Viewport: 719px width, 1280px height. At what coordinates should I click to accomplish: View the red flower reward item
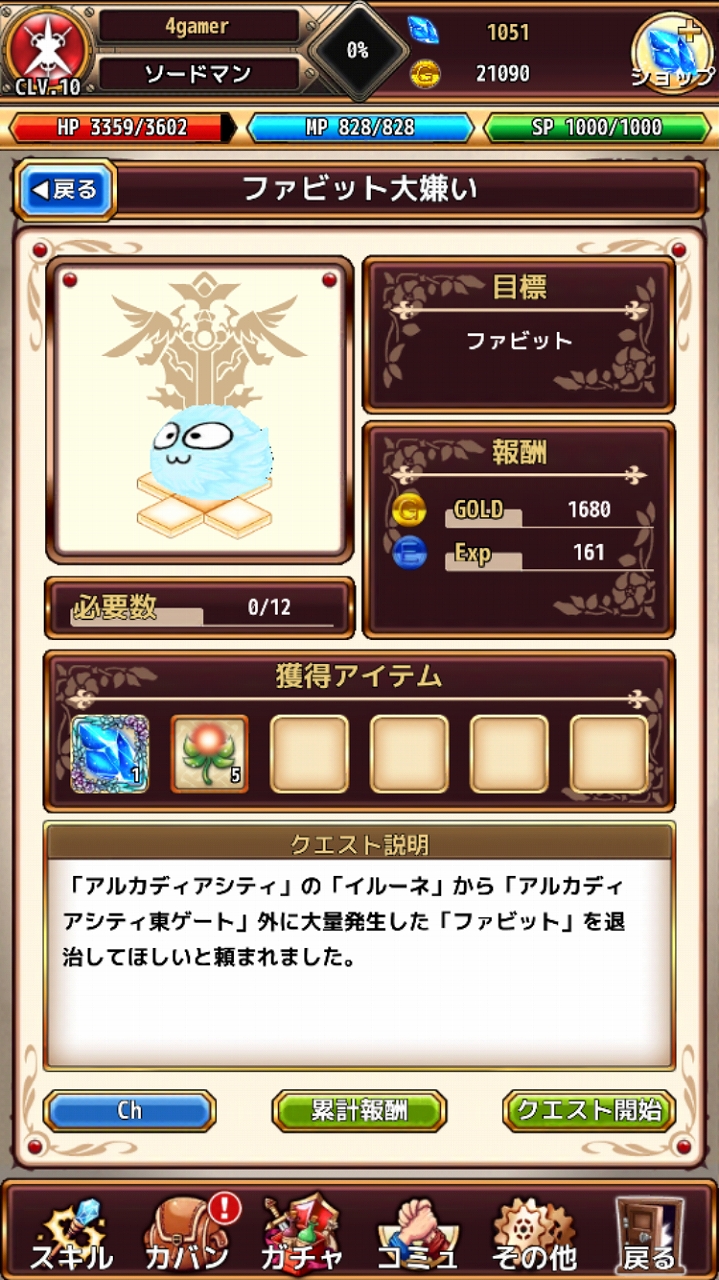(x=209, y=754)
